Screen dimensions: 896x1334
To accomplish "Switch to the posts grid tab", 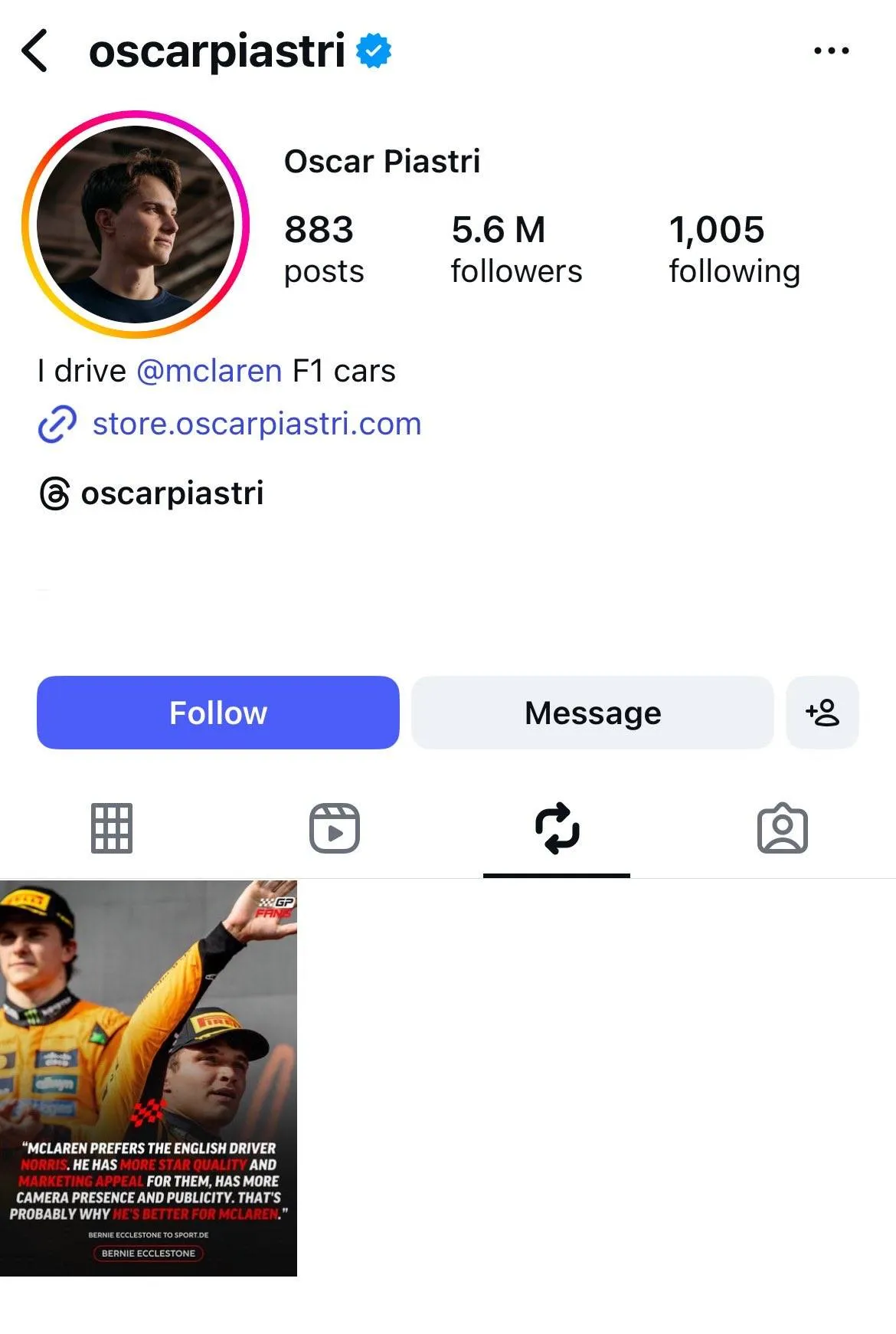I will [112, 828].
